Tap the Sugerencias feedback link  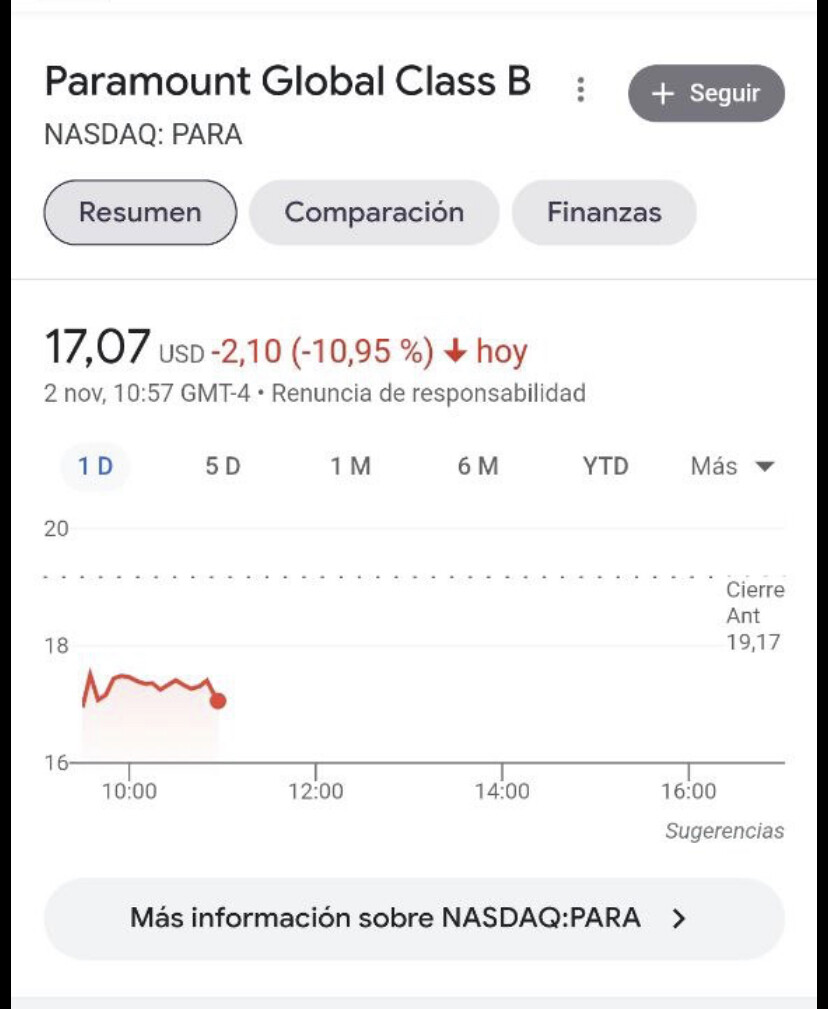pos(724,831)
